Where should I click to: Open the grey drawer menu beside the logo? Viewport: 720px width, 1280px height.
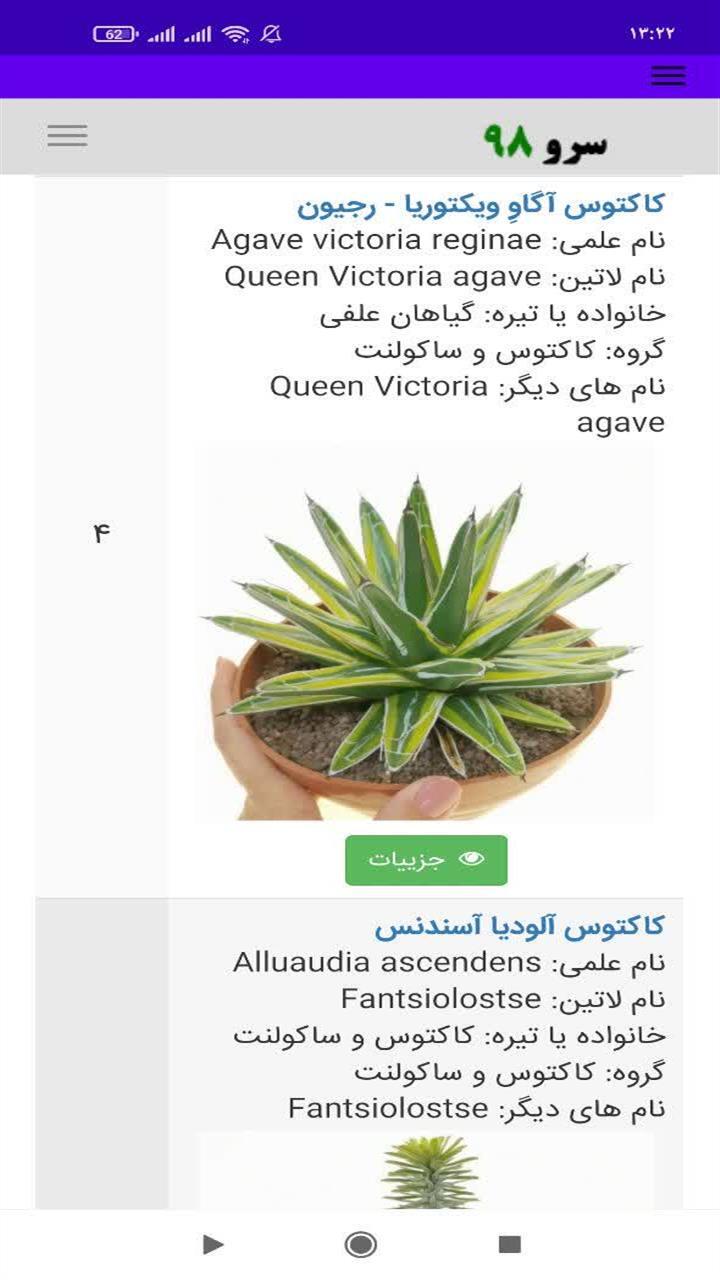click(x=67, y=136)
